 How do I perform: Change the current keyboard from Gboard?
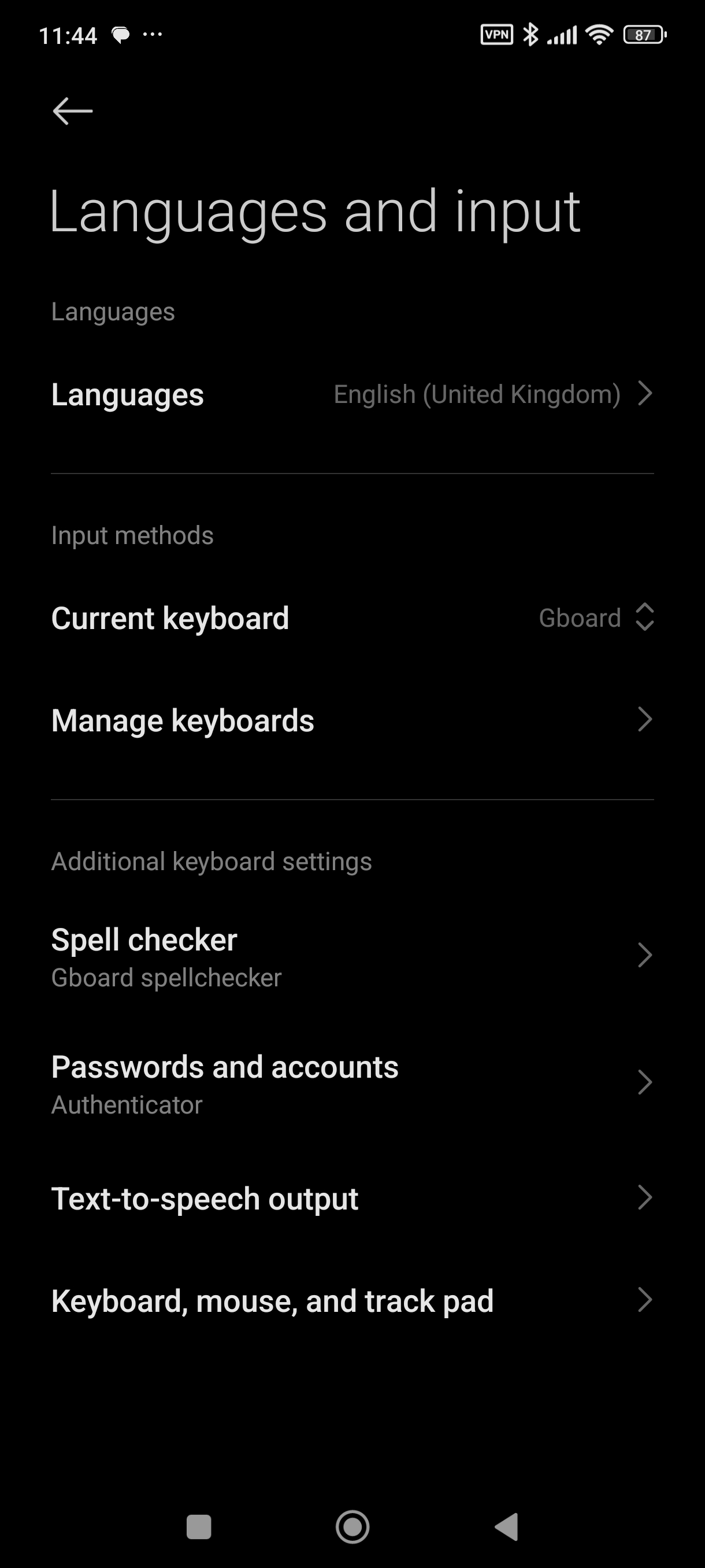pyautogui.click(x=352, y=618)
